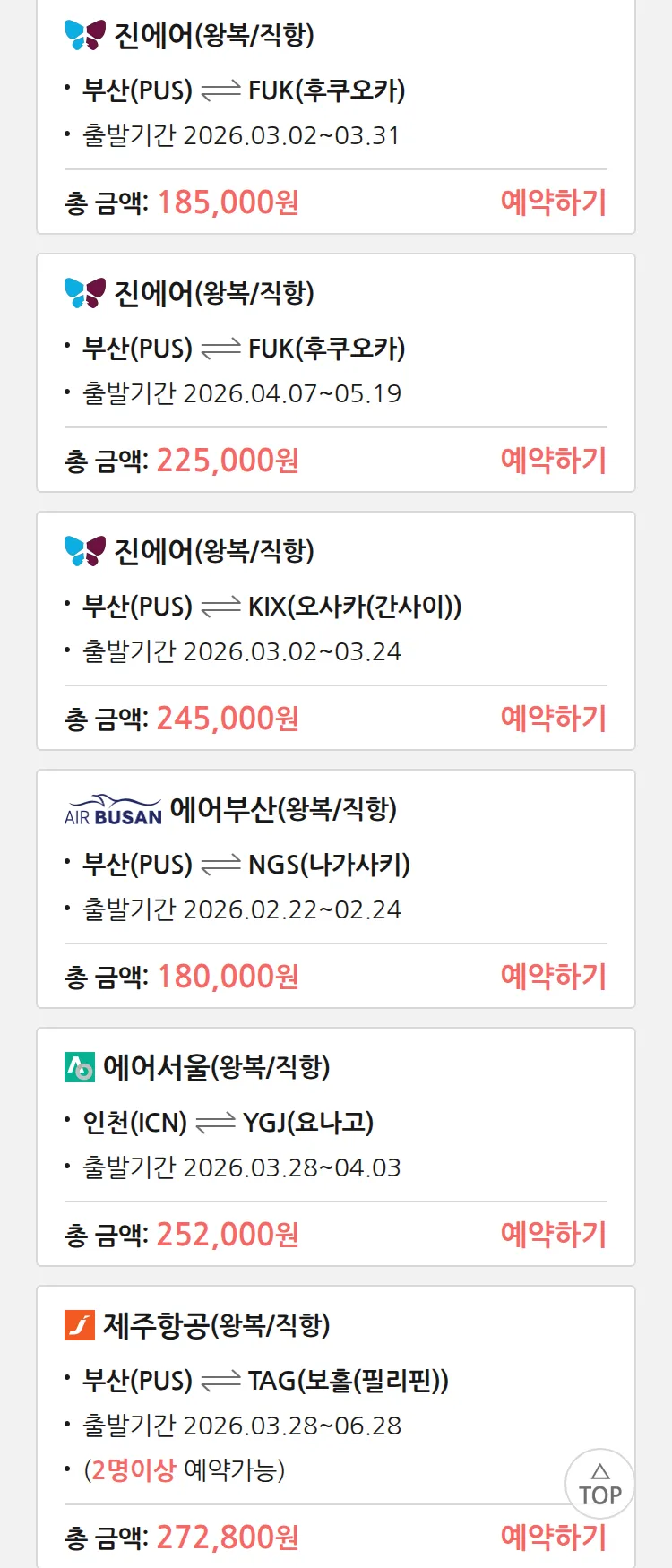Screen dimensions: 672x1568
Task: Book the Jin Air Fukuoka 225,000원 flight
Action: 553,461
